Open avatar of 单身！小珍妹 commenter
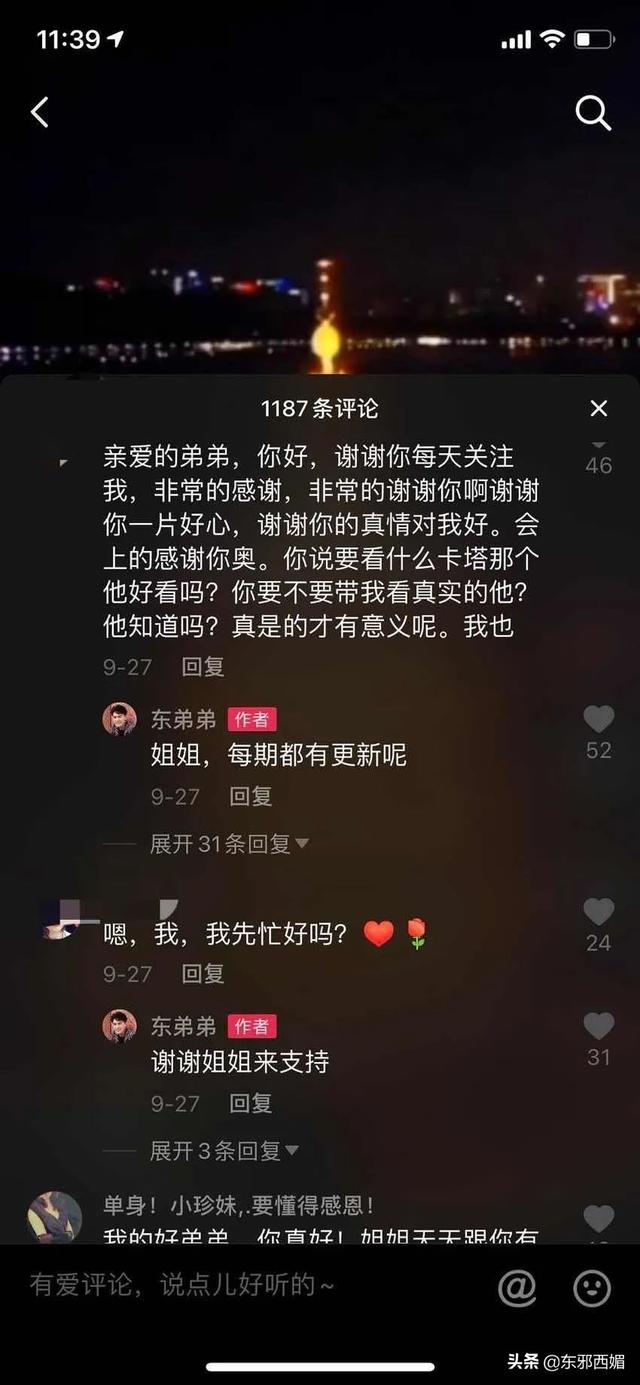 54,1216
